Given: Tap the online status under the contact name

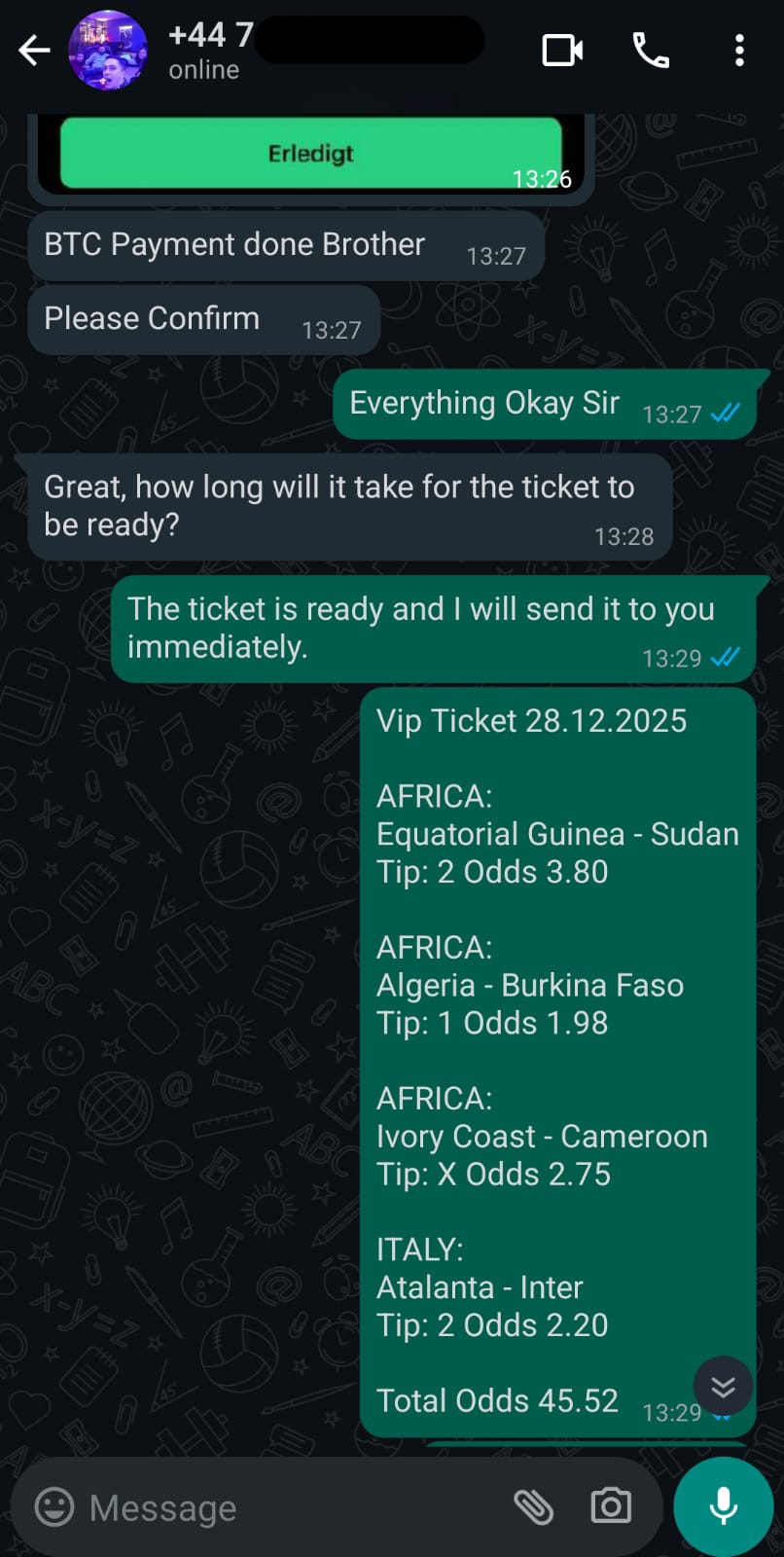Looking at the screenshot, I should [203, 69].
